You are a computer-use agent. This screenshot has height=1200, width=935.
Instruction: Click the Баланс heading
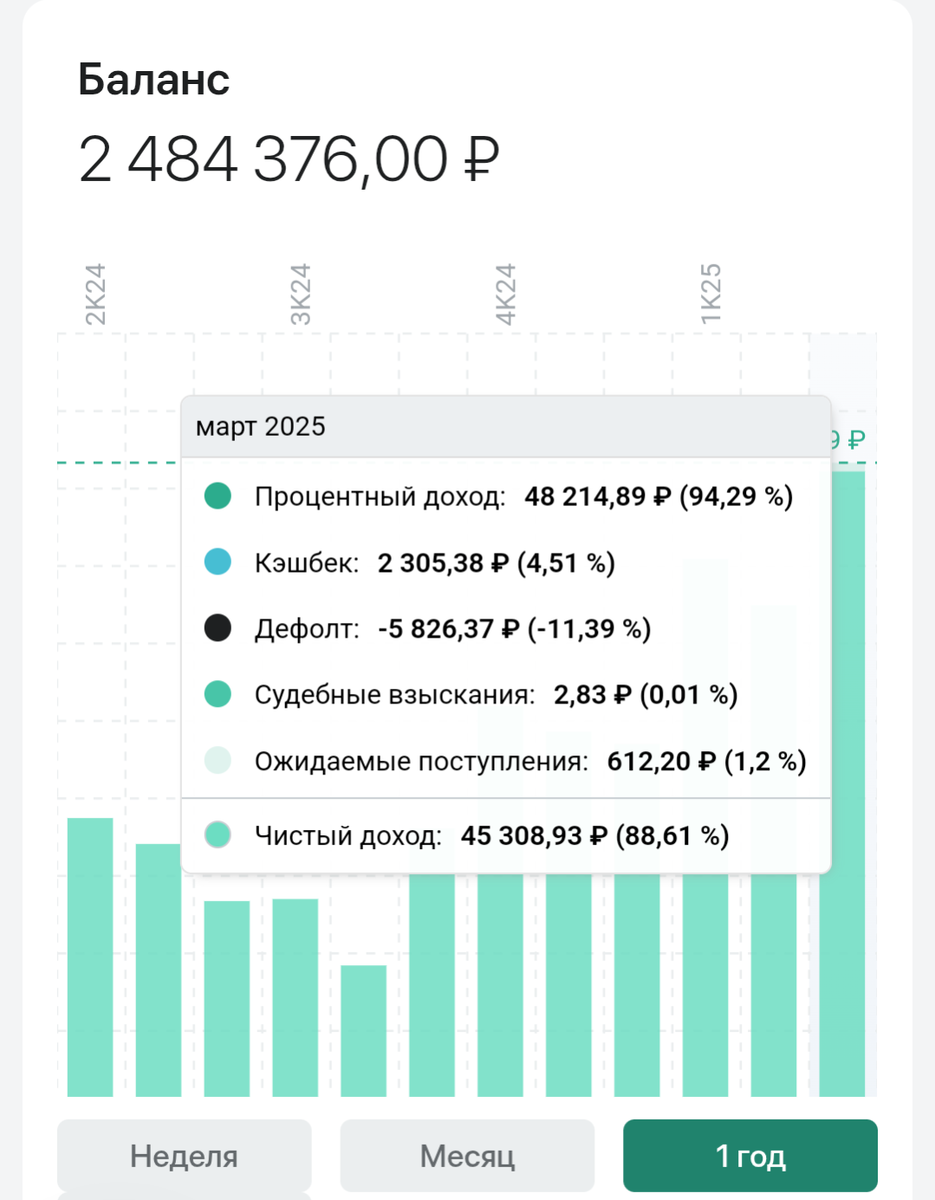coord(152,78)
